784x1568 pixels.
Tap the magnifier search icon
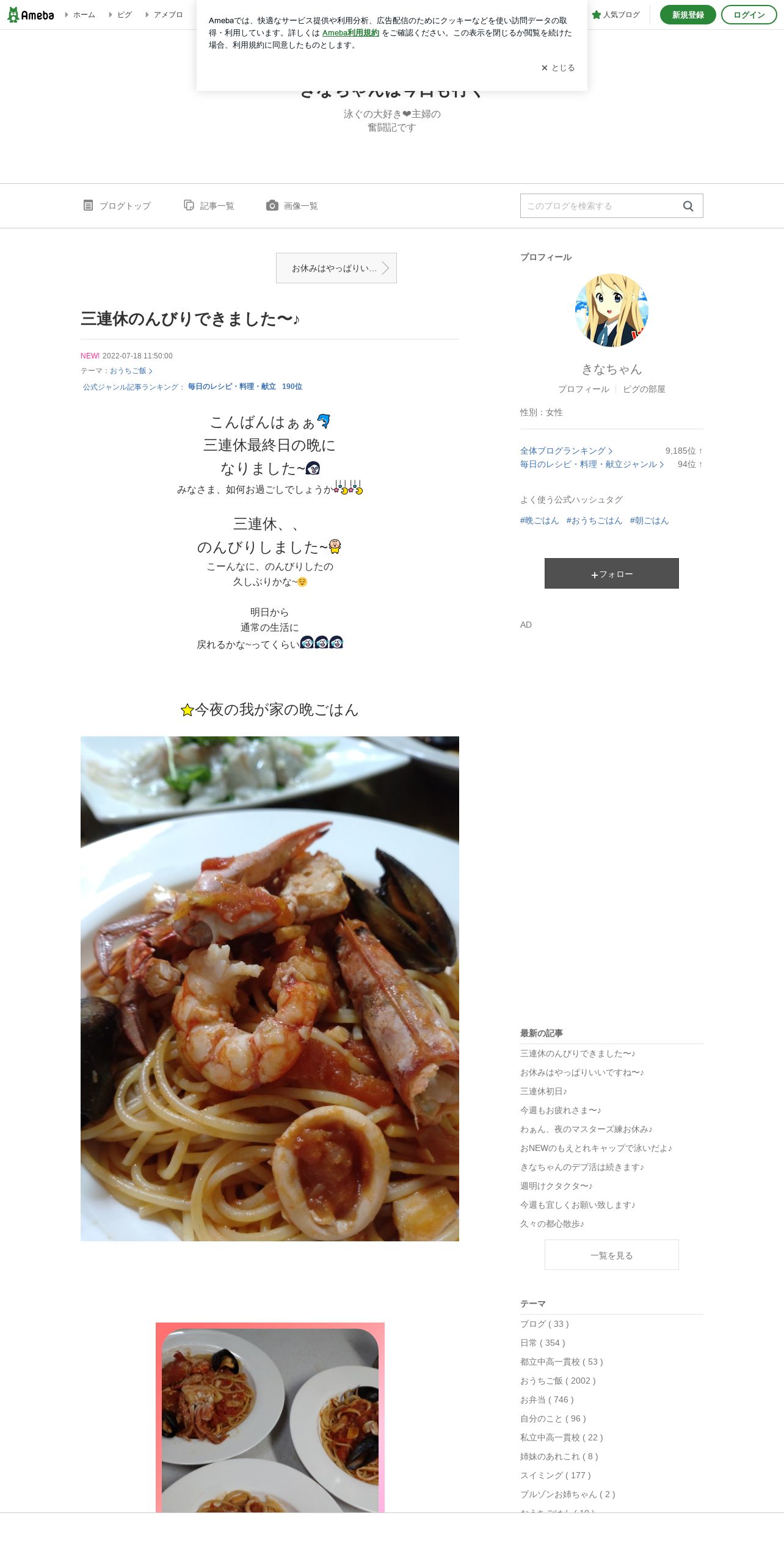688,206
